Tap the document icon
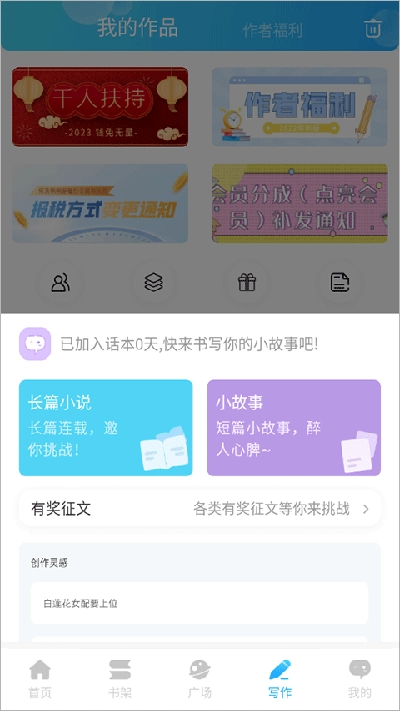 pos(339,282)
